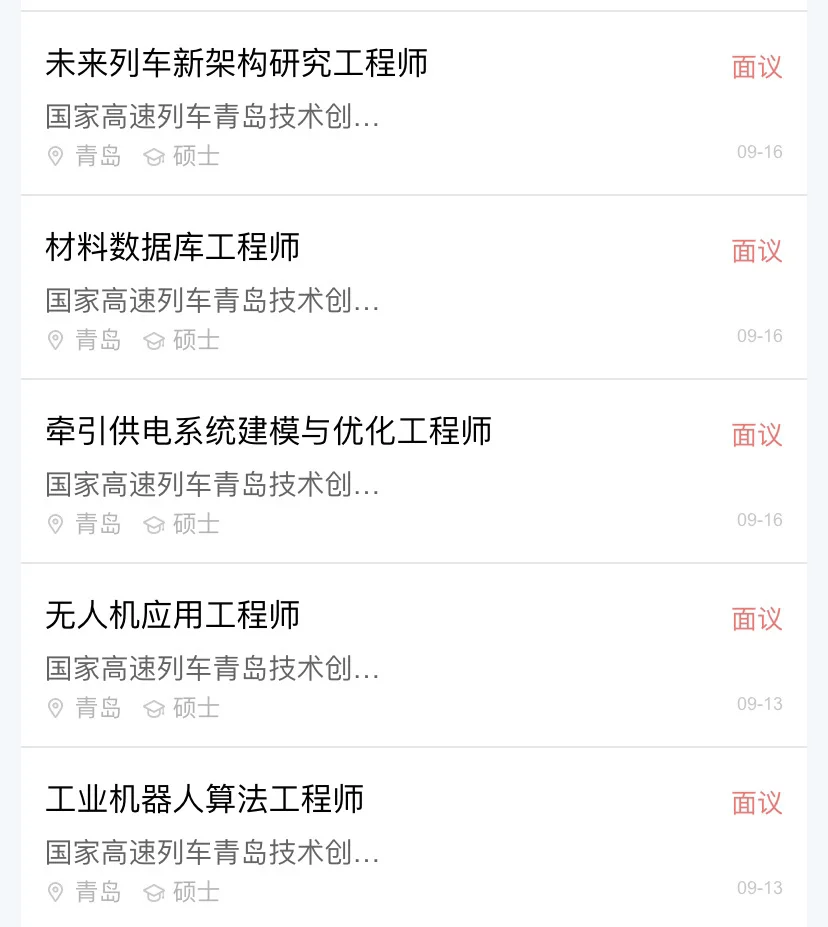Open the 无人机应用工程师 job posting

173,616
